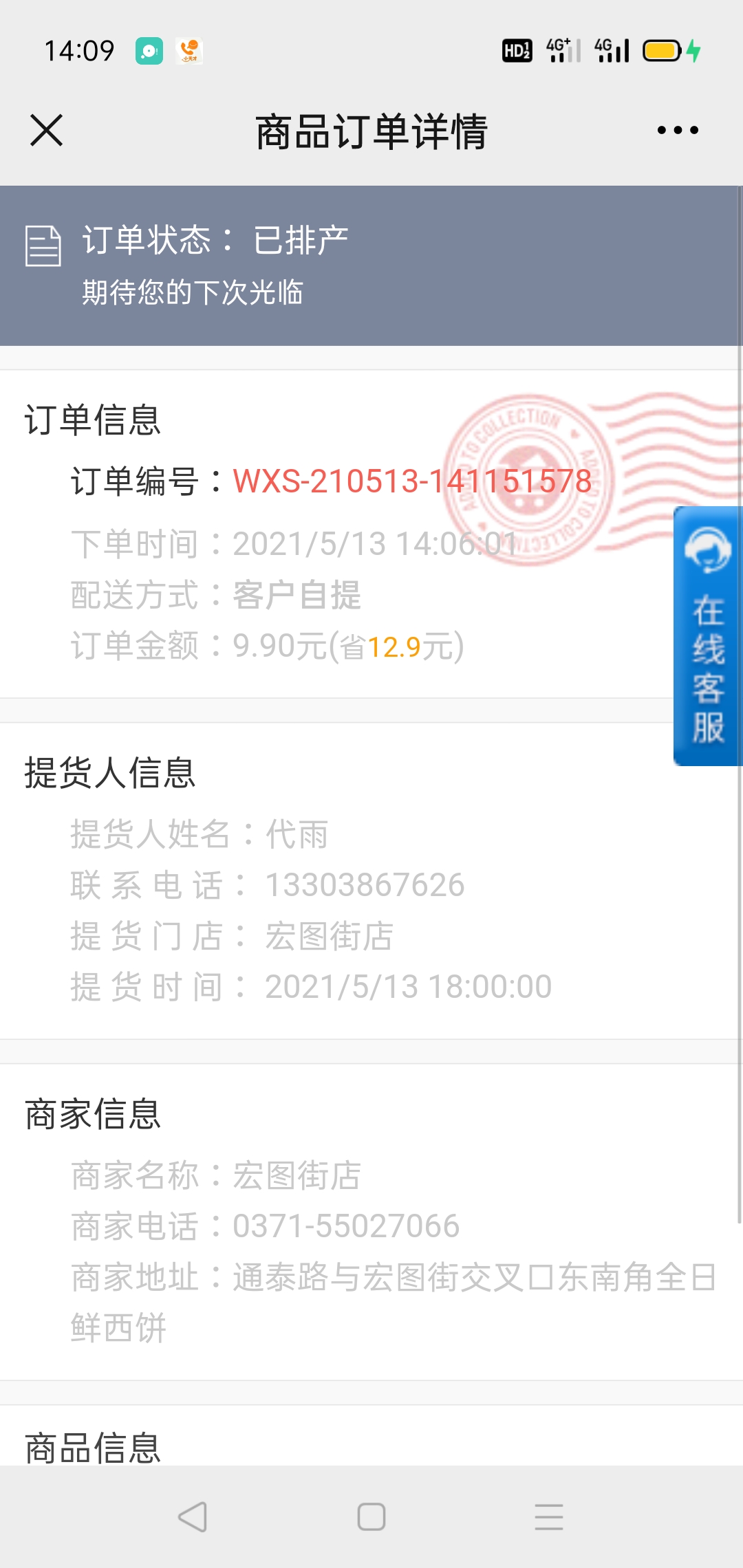Open the three-dot overflow menu
Screen dimensions: 743x1568
click(678, 130)
